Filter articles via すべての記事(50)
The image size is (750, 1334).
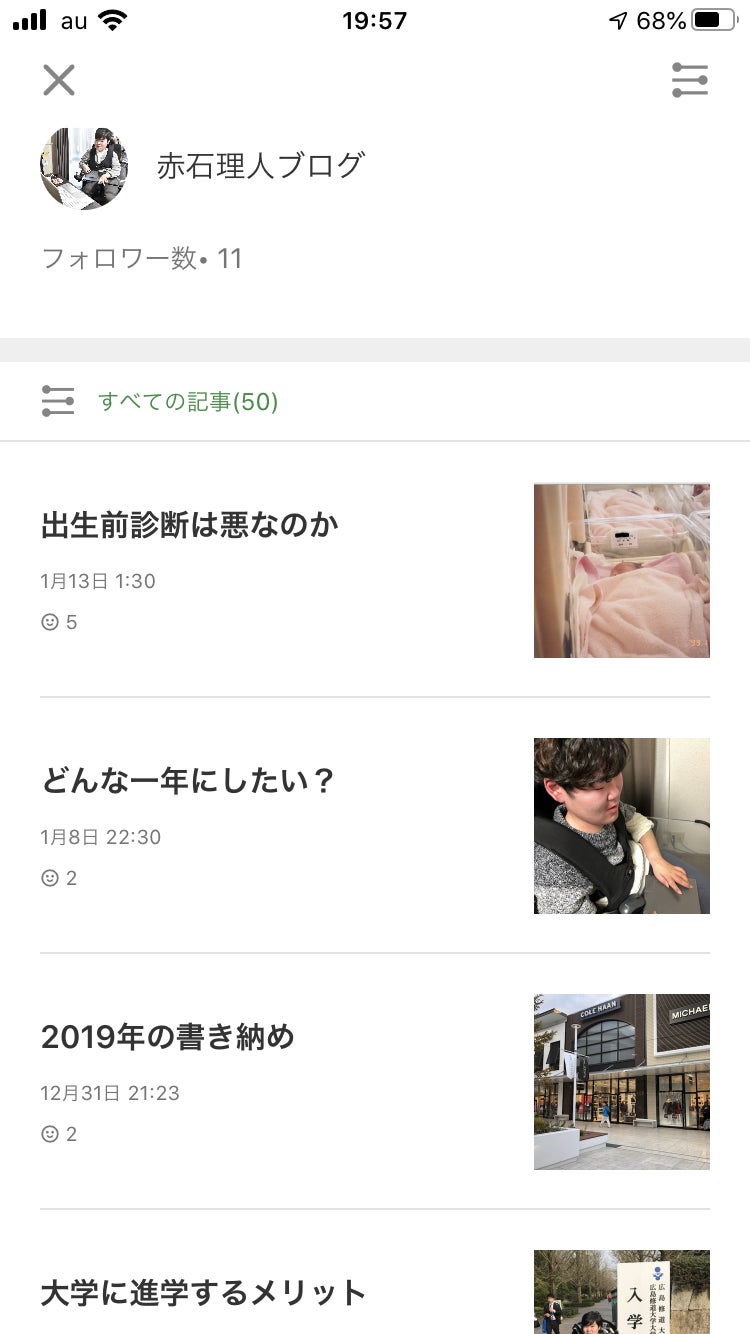click(x=188, y=402)
